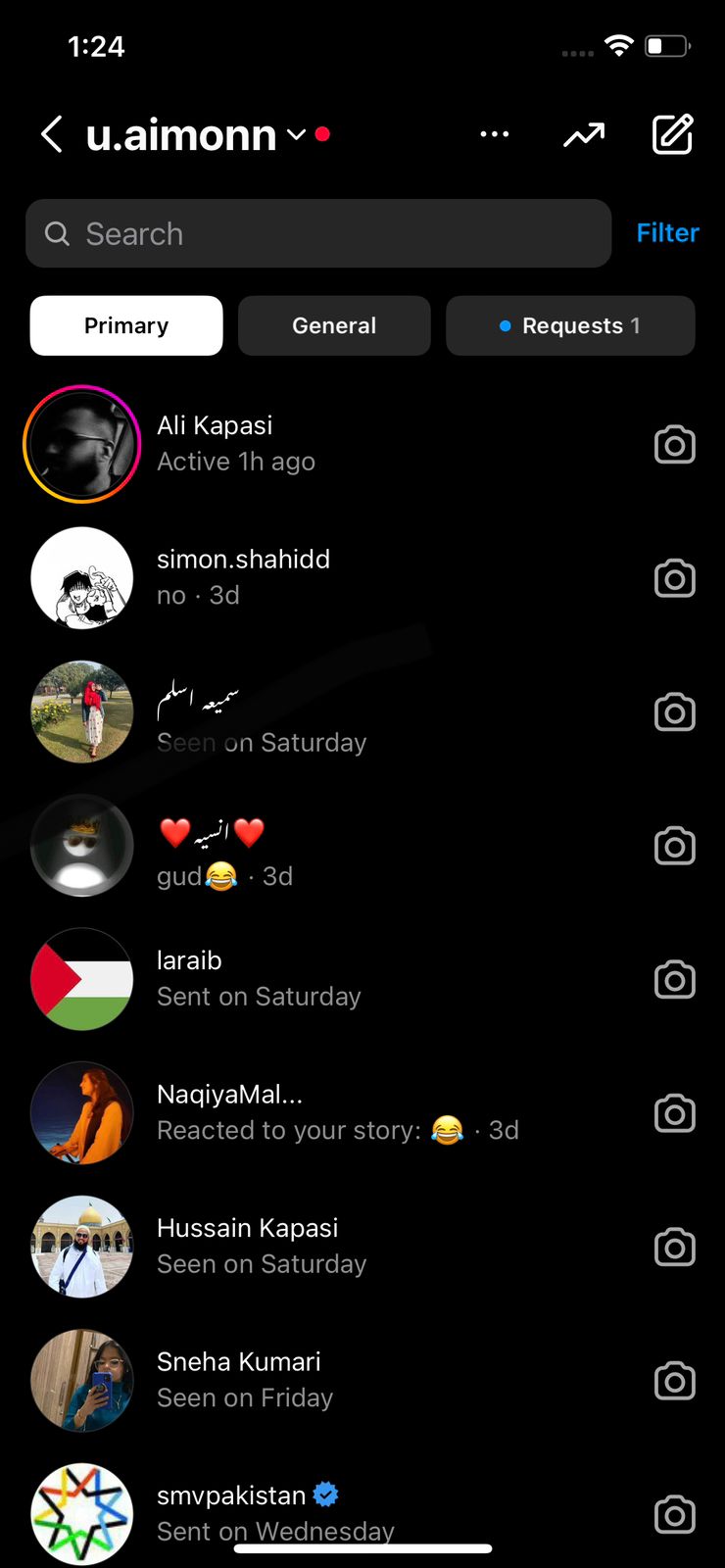Image resolution: width=725 pixels, height=1568 pixels.
Task: Switch to the General tab
Action: pyautogui.click(x=334, y=325)
